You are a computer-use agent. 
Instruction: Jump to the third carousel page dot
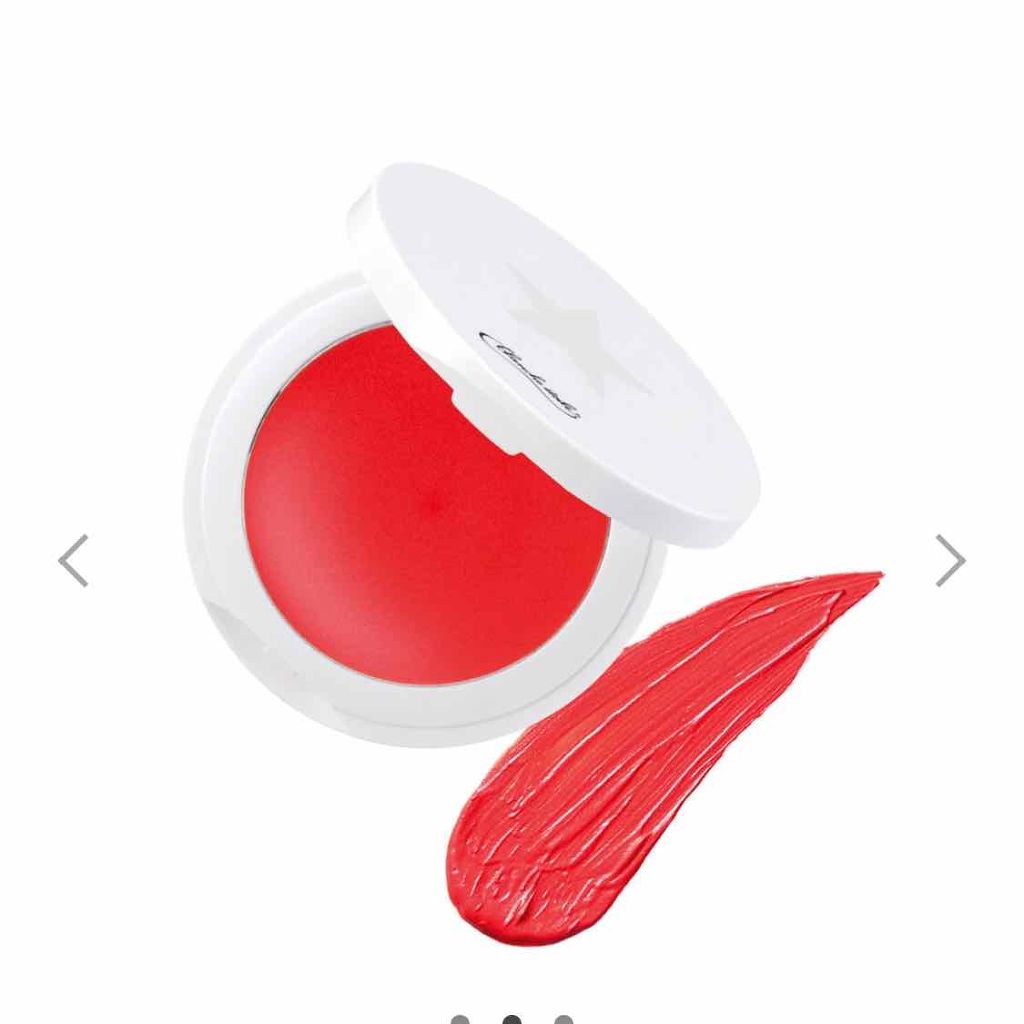564,1019
